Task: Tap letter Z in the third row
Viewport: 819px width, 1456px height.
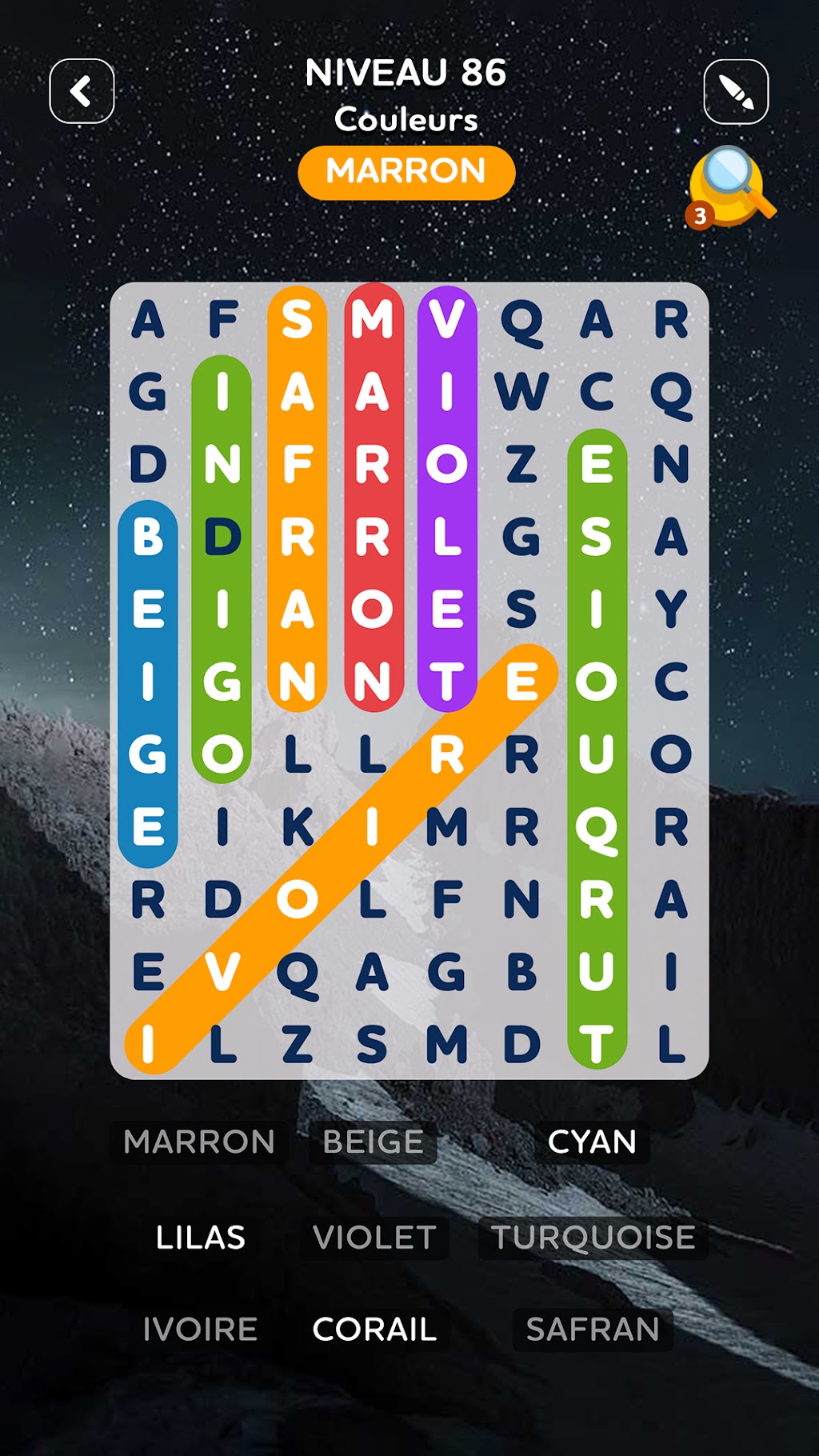Action: tap(521, 465)
